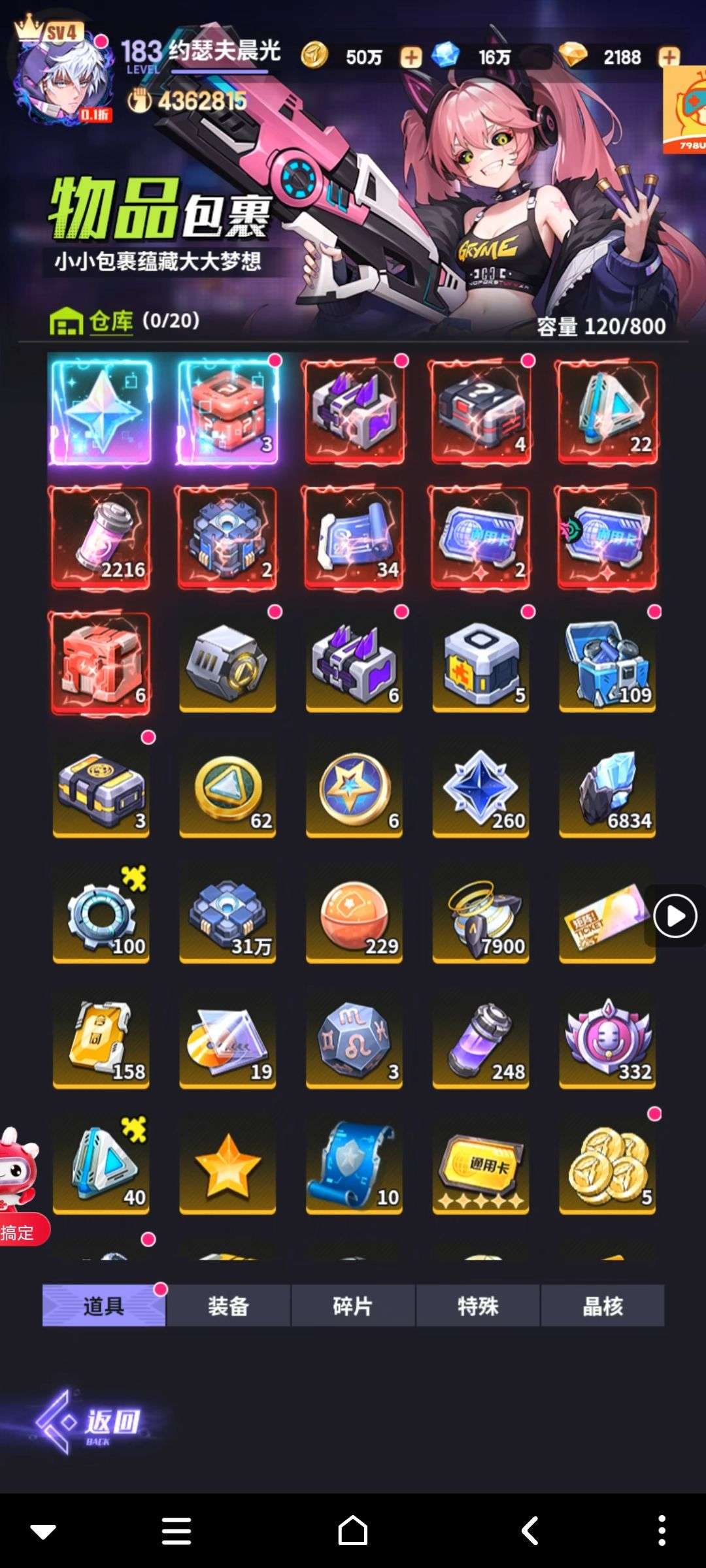Image resolution: width=706 pixels, height=1568 pixels.
Task: Select the purple vial item with 248
Action: tap(480, 1039)
